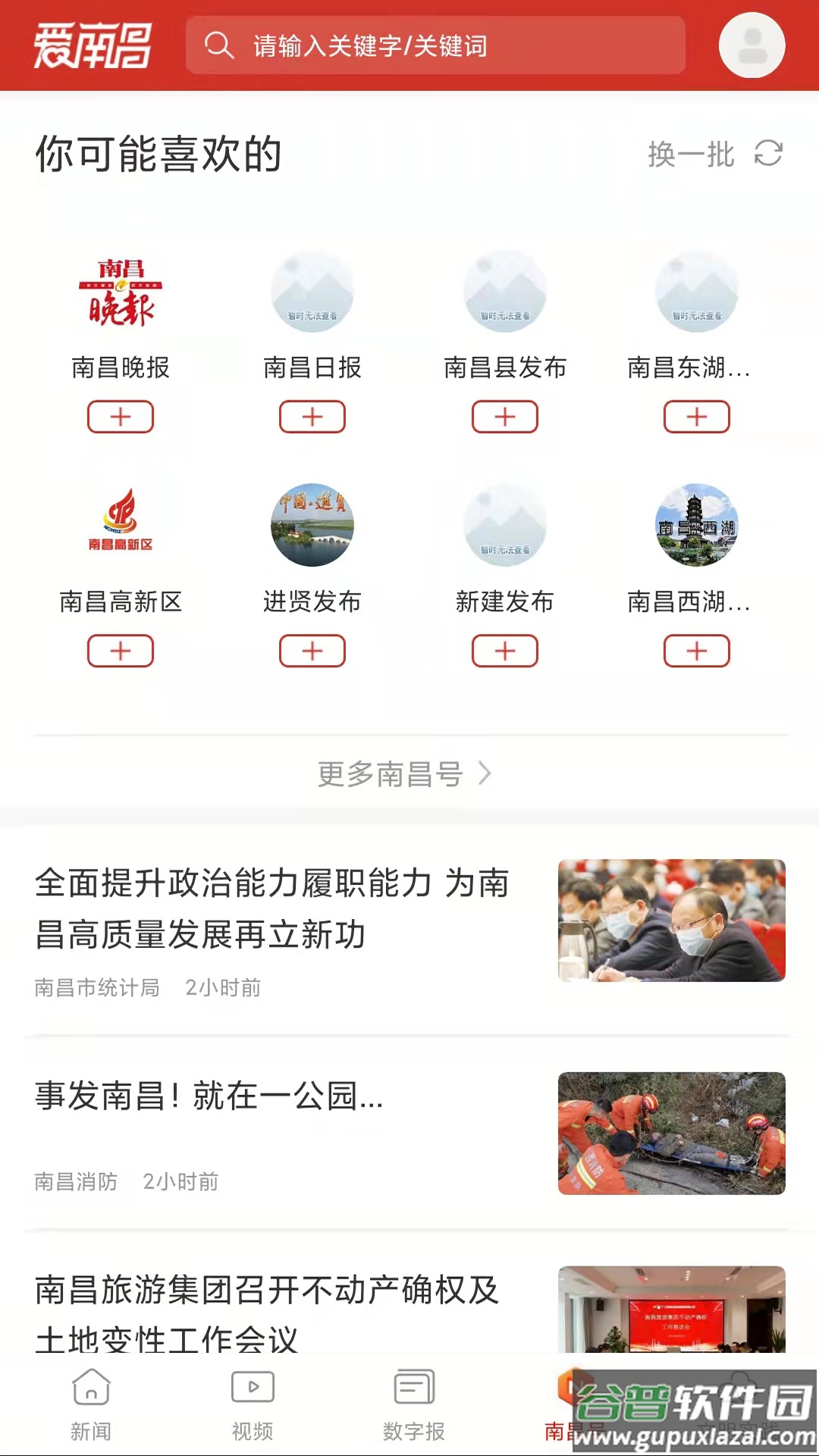The image size is (819, 1456).
Task: Follow 新建发布 account
Action: (x=504, y=651)
